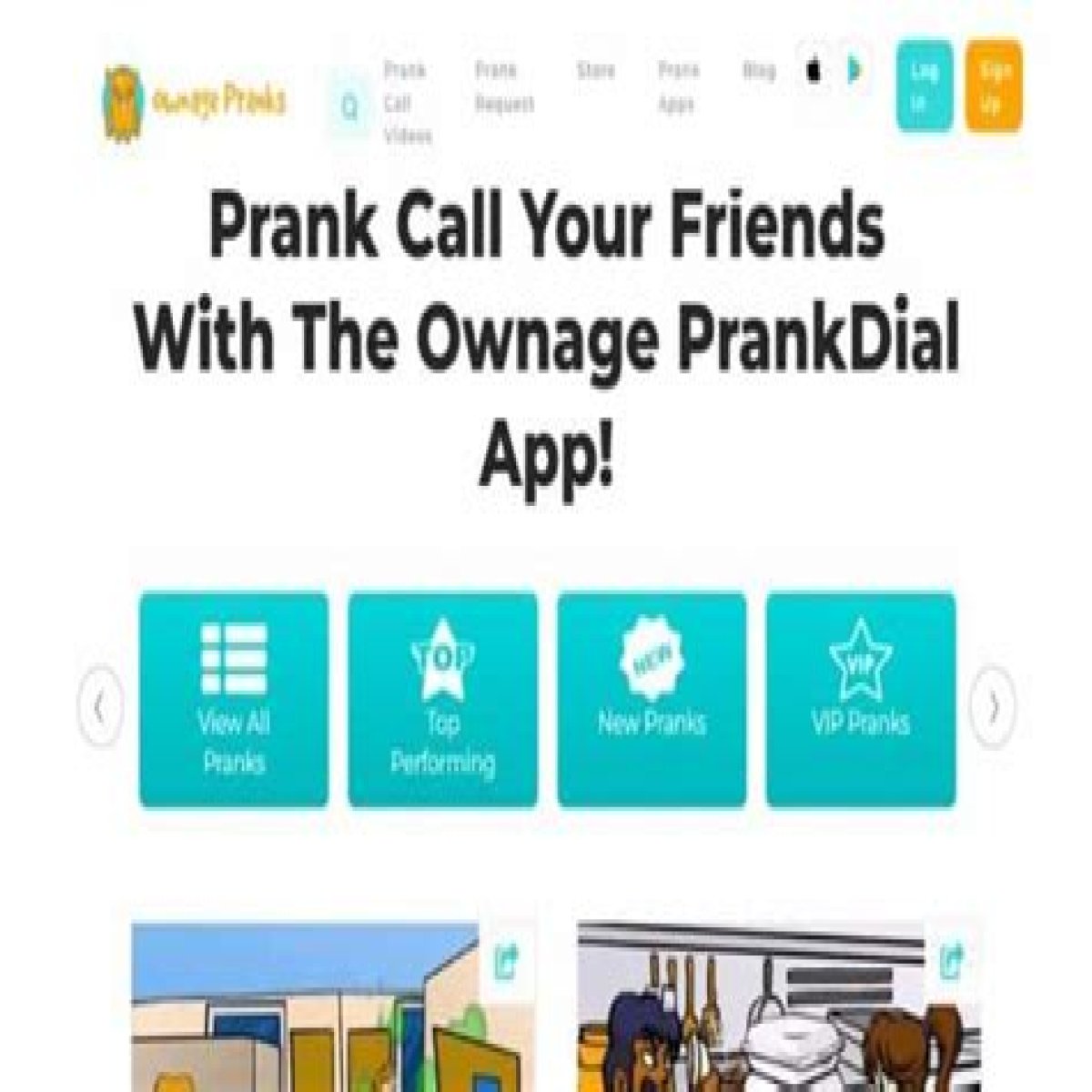Open the search icon in header
The width and height of the screenshot is (1092, 1092).
349,107
